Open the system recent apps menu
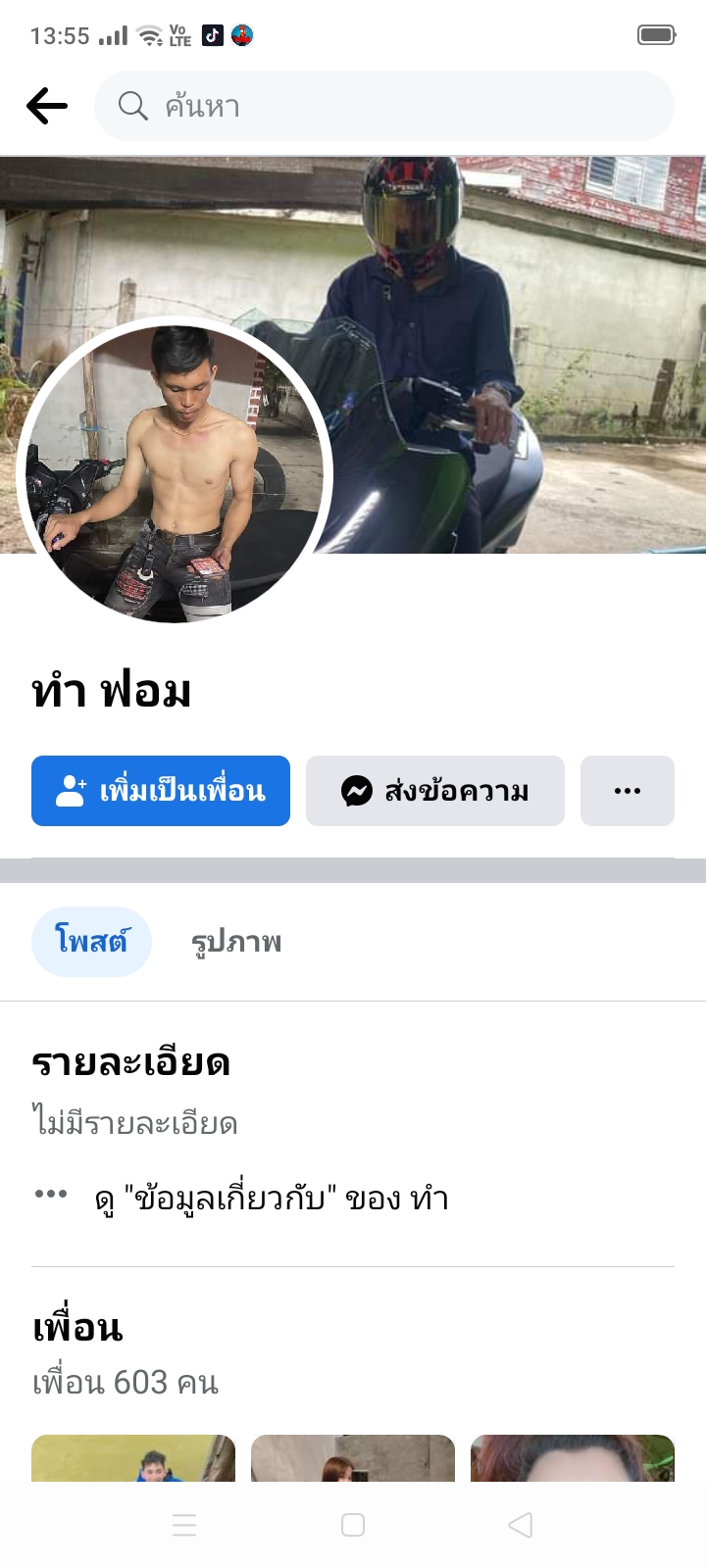Image resolution: width=706 pixels, height=1568 pixels. 184,1525
